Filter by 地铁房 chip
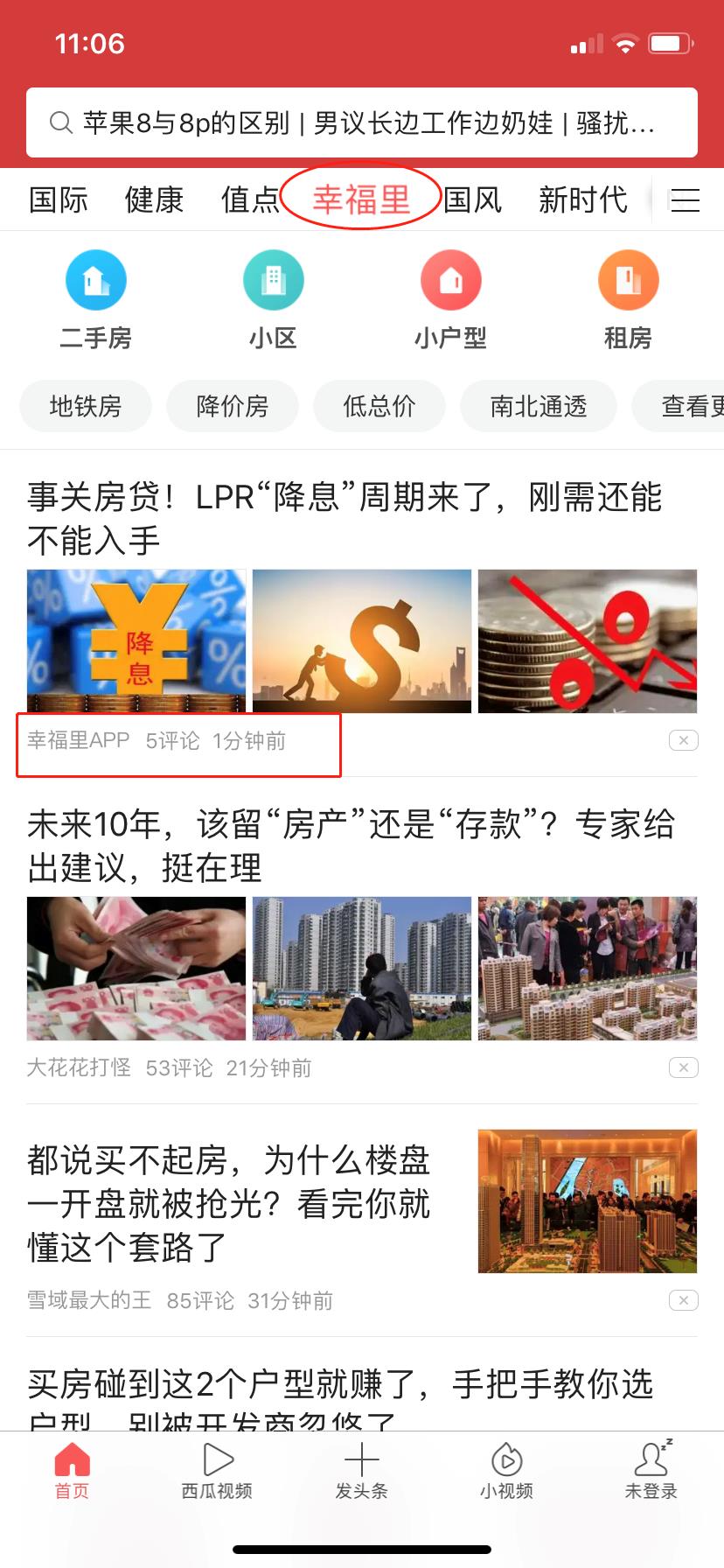The height and width of the screenshot is (1568, 724). pyautogui.click(x=86, y=406)
